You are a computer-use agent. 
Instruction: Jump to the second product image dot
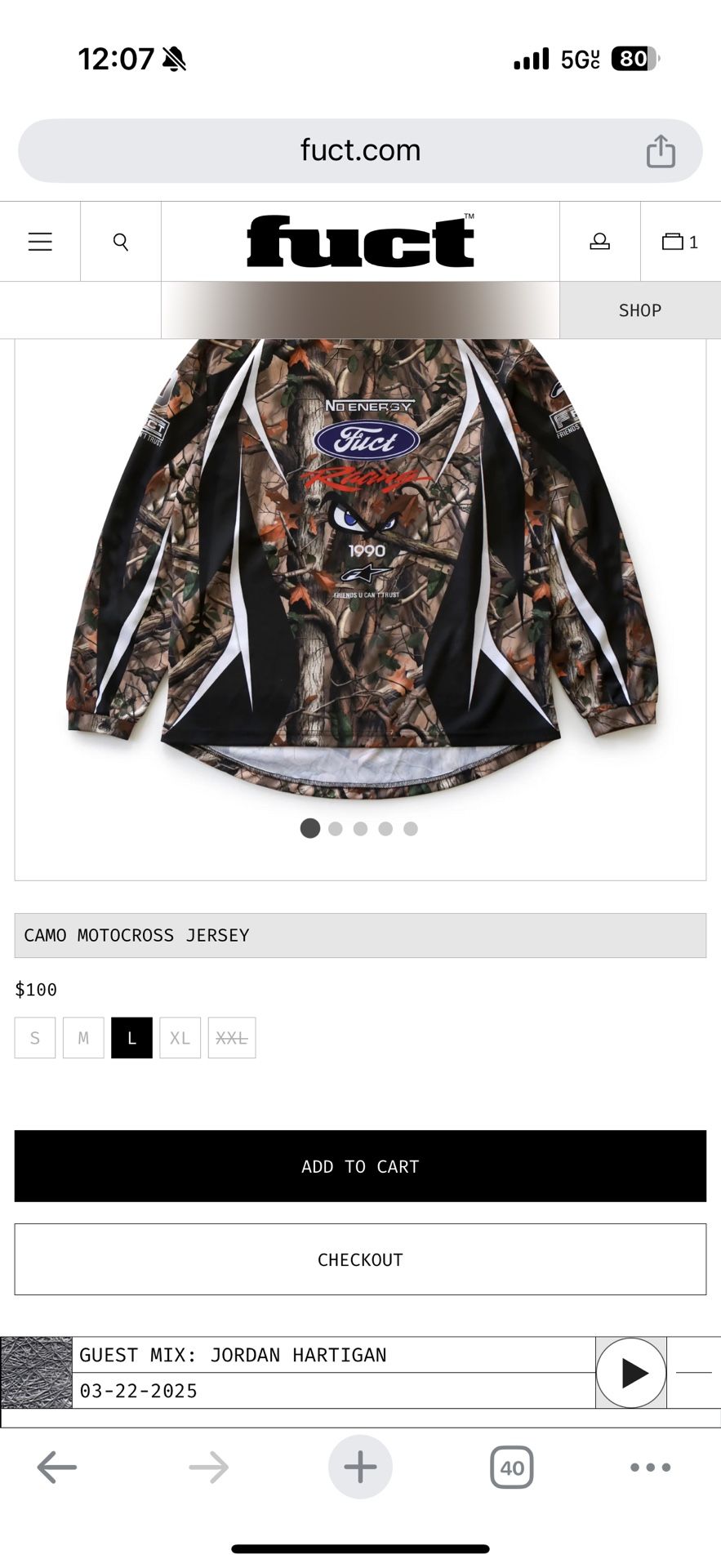(336, 829)
